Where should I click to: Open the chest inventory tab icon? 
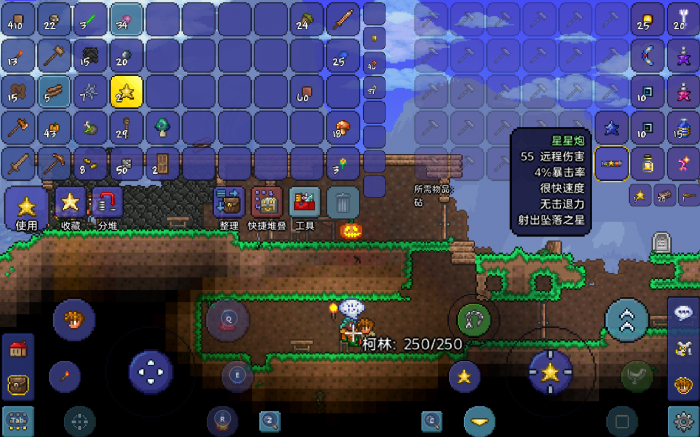pos(17,383)
